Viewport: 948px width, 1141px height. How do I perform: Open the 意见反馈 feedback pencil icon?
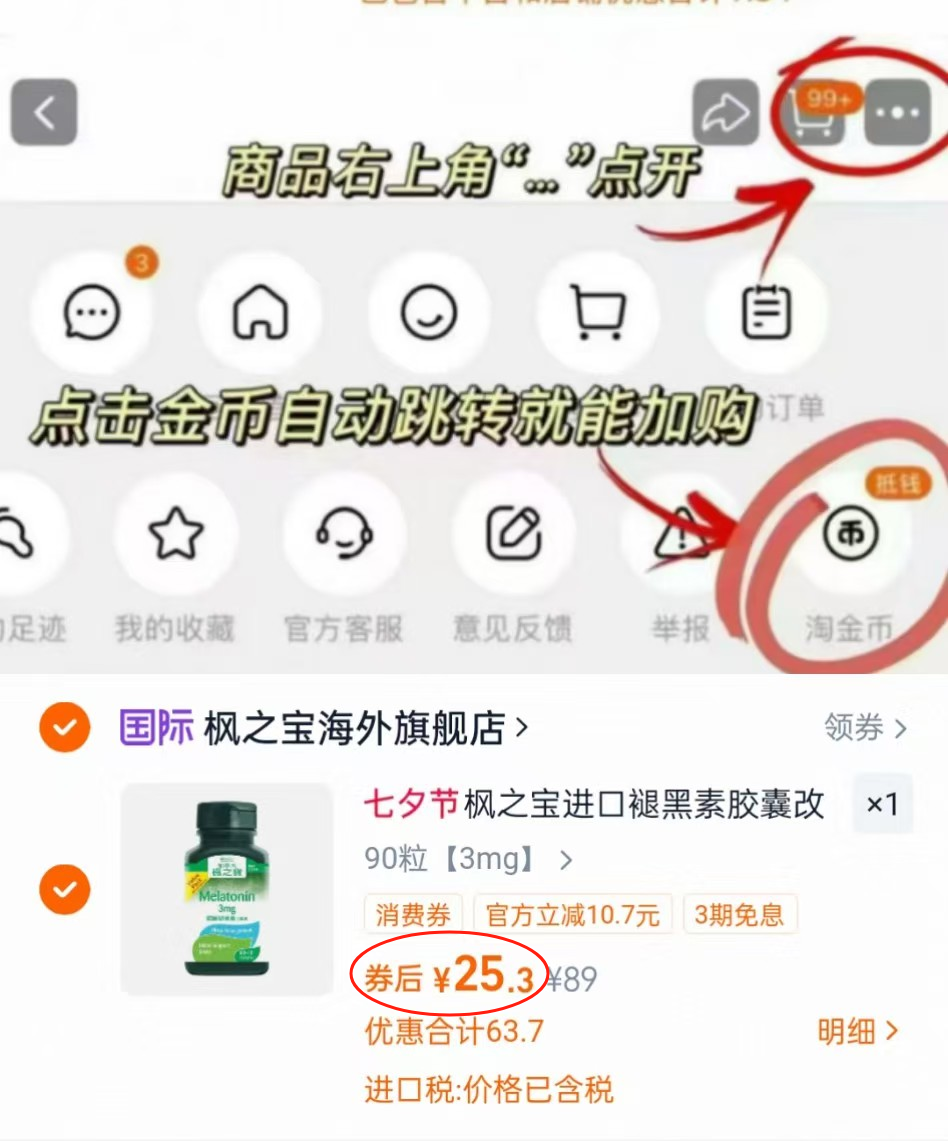(x=512, y=534)
